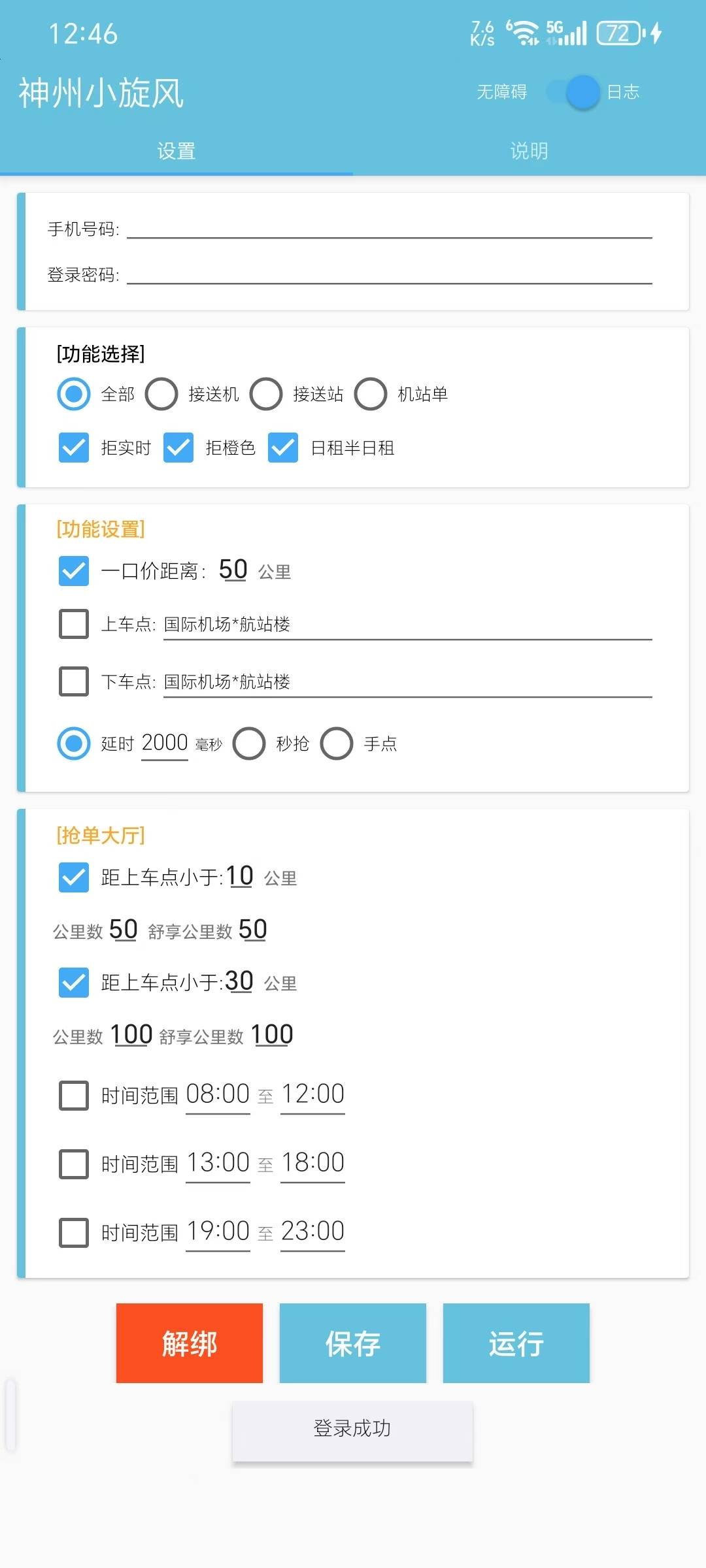Enable the 08:00 至 12:00 time range checkbox
The width and height of the screenshot is (706, 1568).
pyautogui.click(x=74, y=1095)
